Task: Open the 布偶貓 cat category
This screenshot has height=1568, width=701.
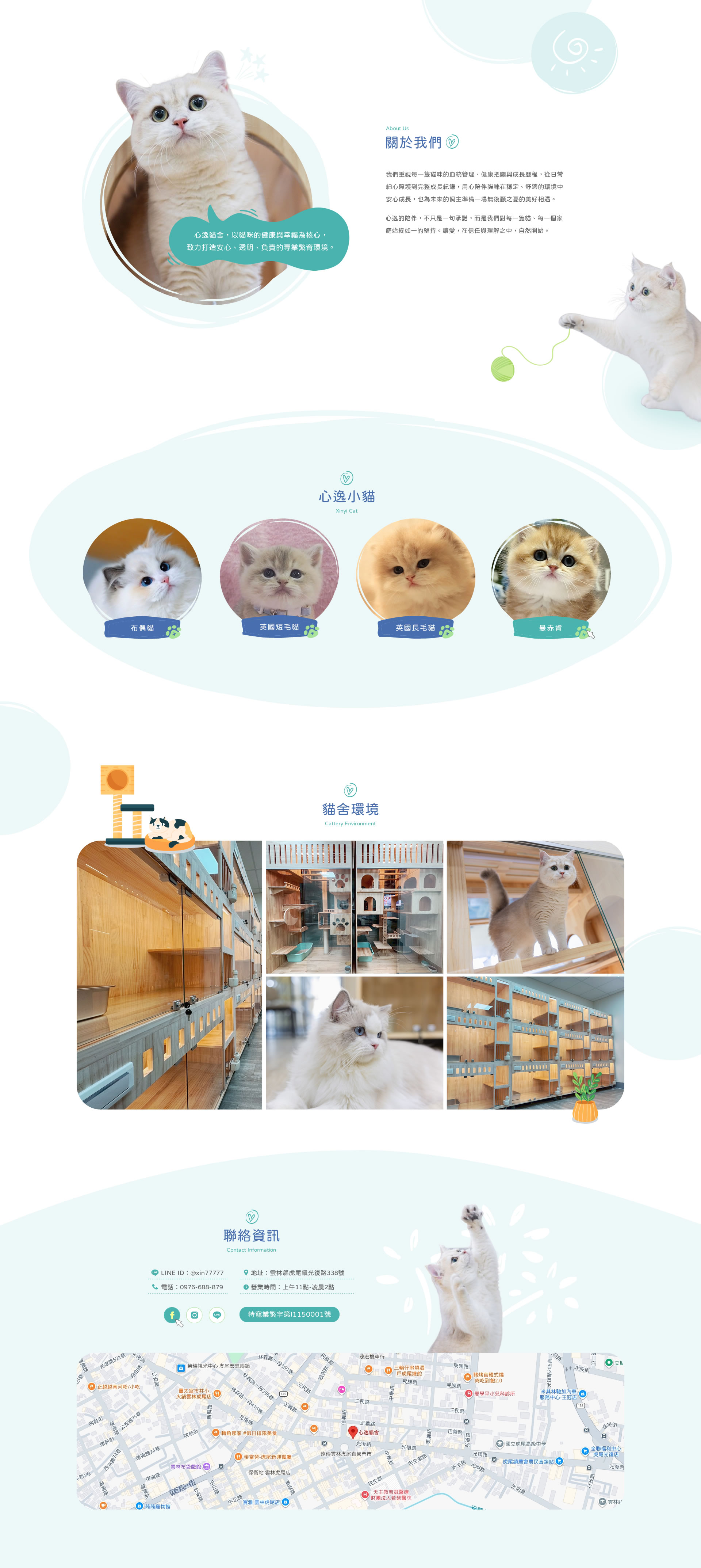Action: (x=142, y=628)
